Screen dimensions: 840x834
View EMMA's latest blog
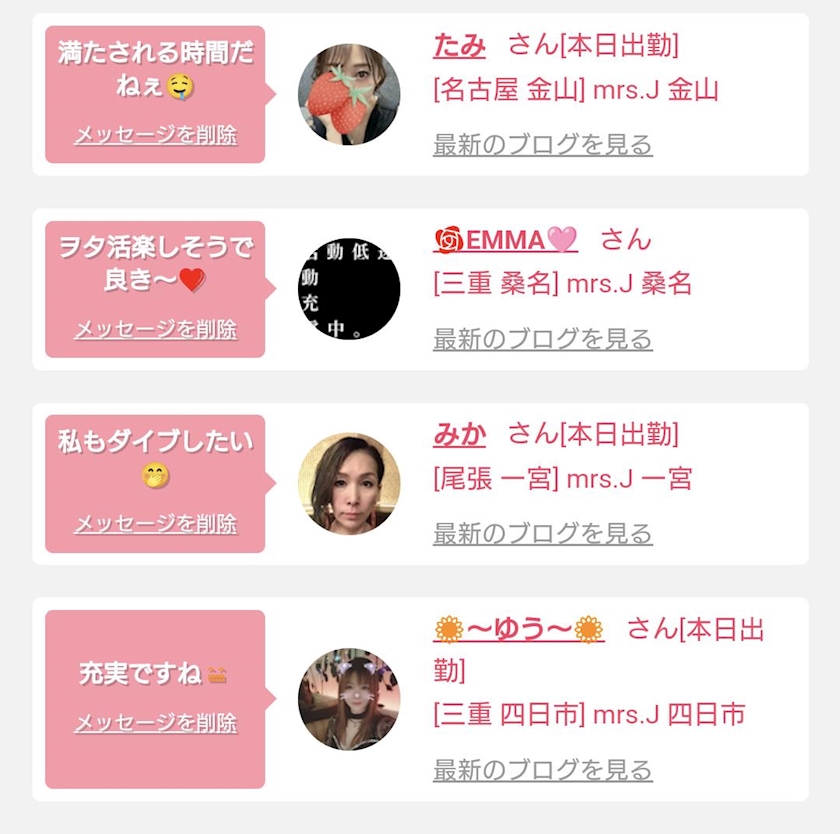[542, 339]
